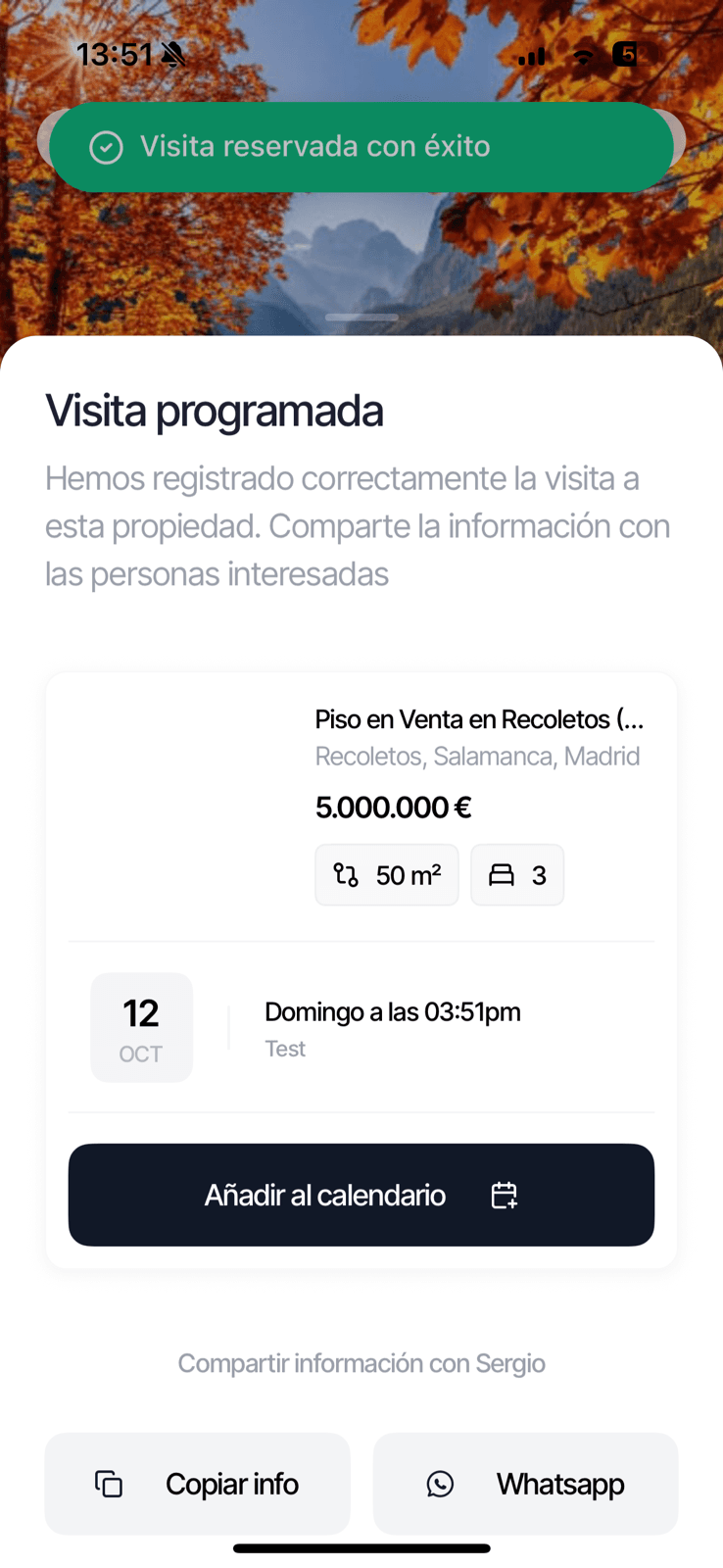Share the visit via Whatsapp
Screen dimensions: 723x1568
(x=525, y=1484)
